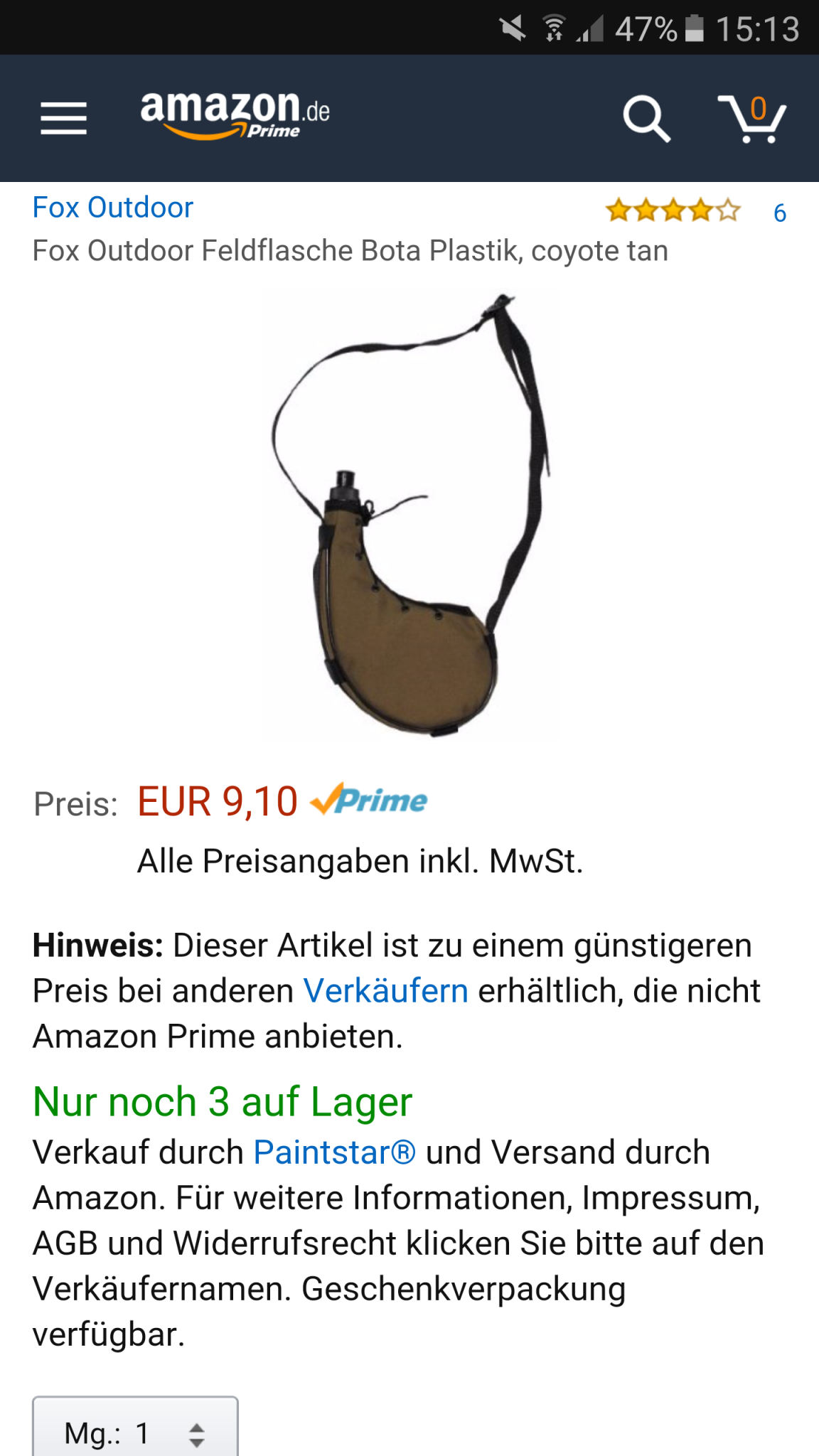Viewport: 819px width, 1456px height.
Task: Open the Fox Outdoor brand link
Action: point(113,208)
